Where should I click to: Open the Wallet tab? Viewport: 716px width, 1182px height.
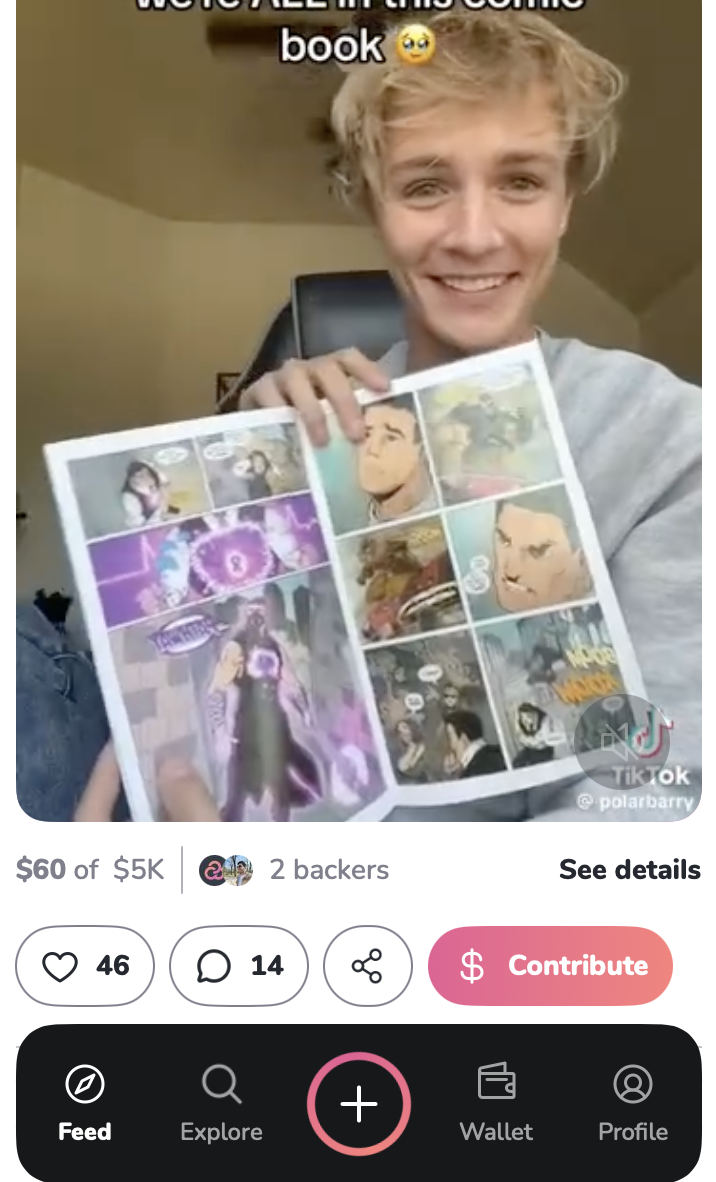pyautogui.click(x=496, y=1103)
